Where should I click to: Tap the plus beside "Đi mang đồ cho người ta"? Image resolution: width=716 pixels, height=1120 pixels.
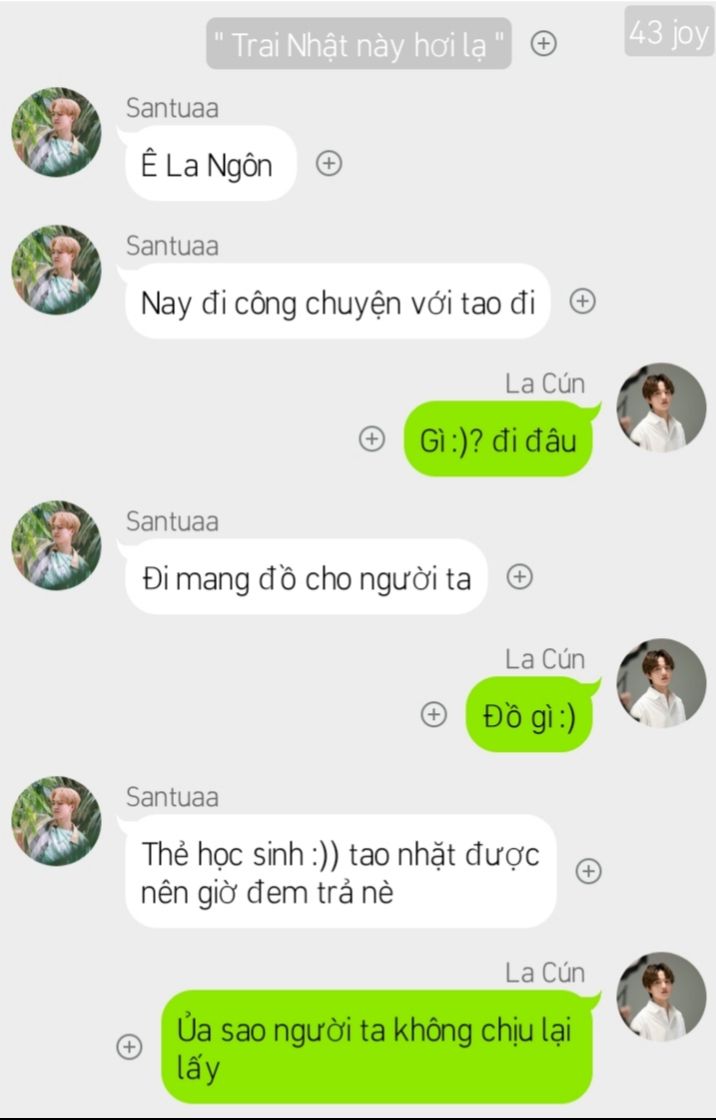(519, 577)
